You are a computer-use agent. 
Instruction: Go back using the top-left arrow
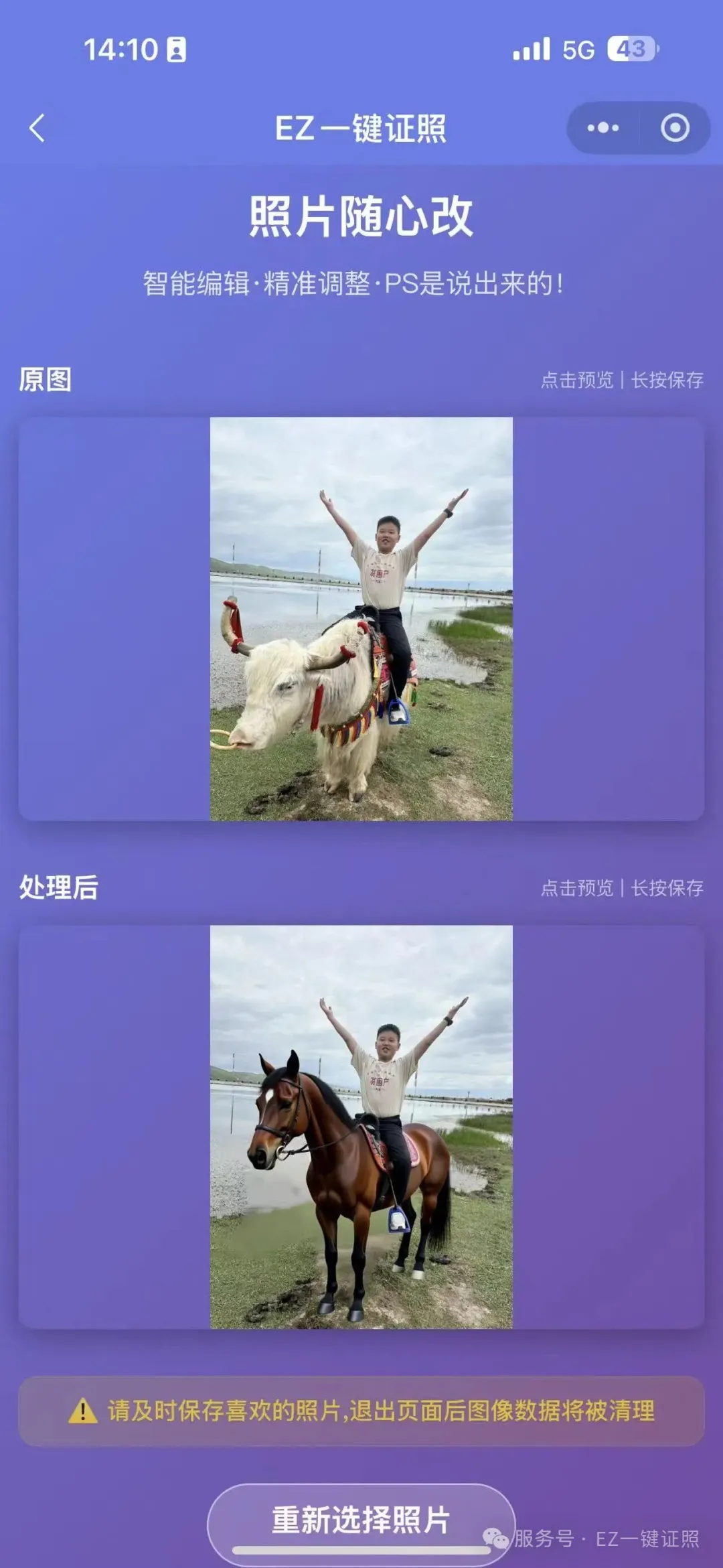pyautogui.click(x=37, y=128)
